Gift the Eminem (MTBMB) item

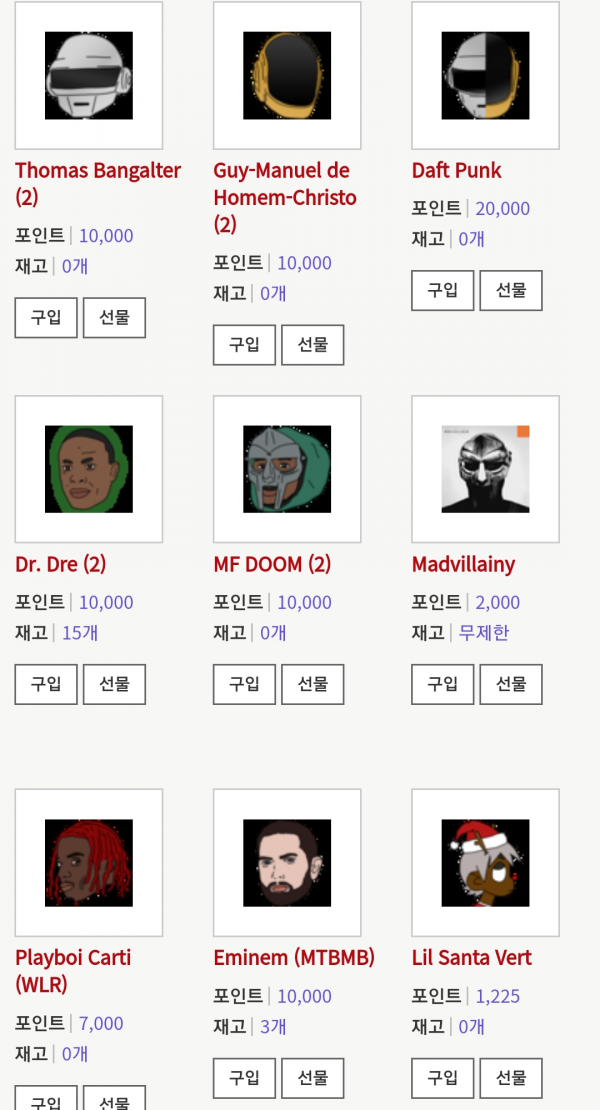click(312, 1079)
